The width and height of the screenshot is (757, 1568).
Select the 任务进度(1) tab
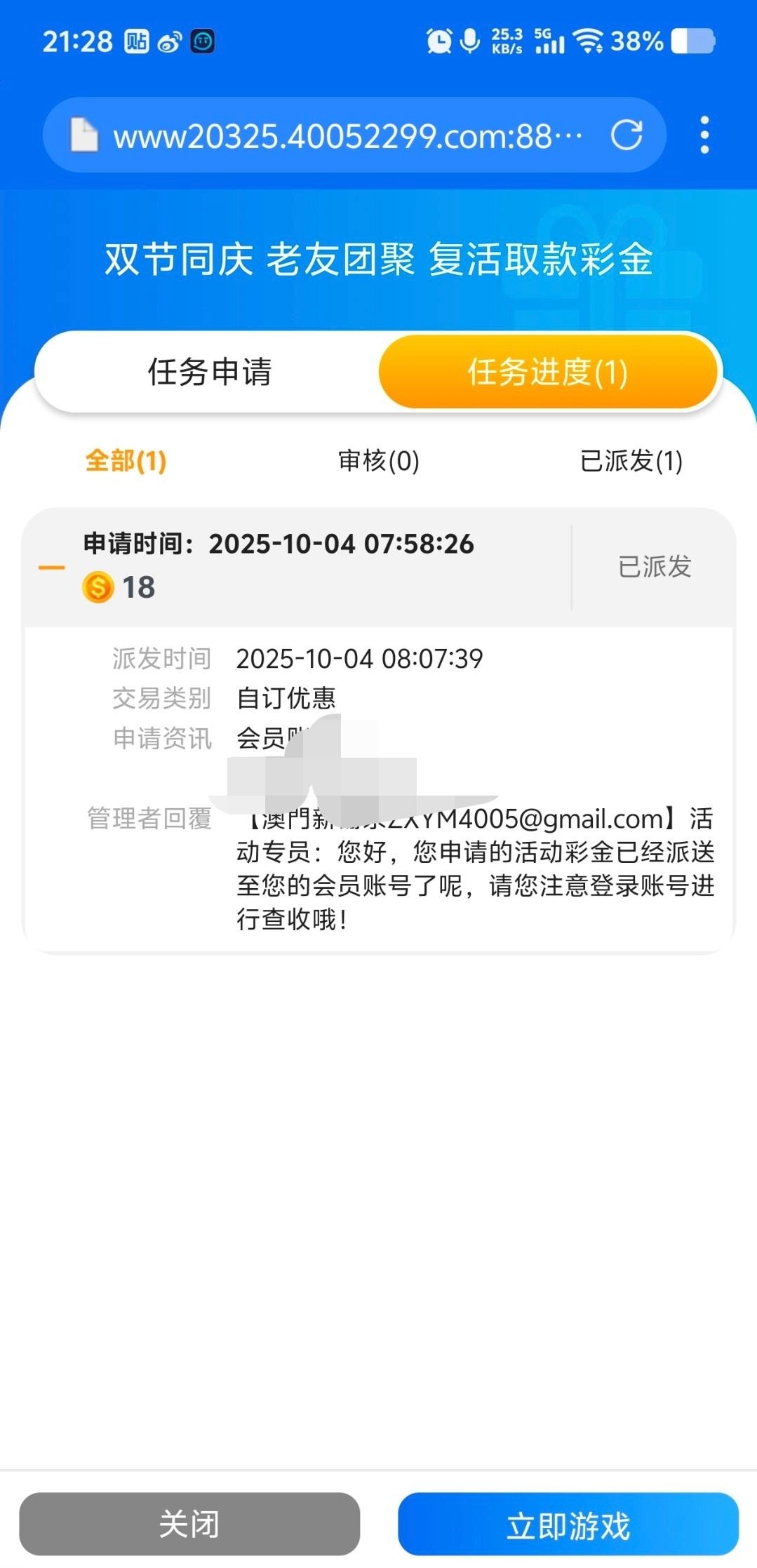[x=548, y=371]
